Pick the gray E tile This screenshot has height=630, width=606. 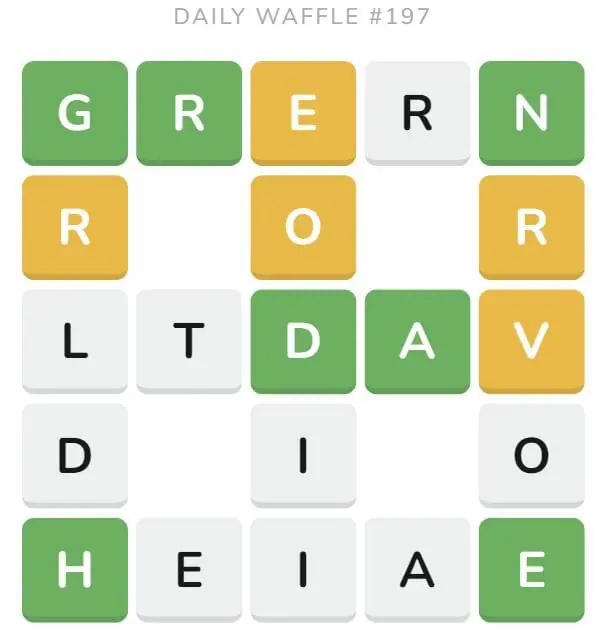click(189, 569)
